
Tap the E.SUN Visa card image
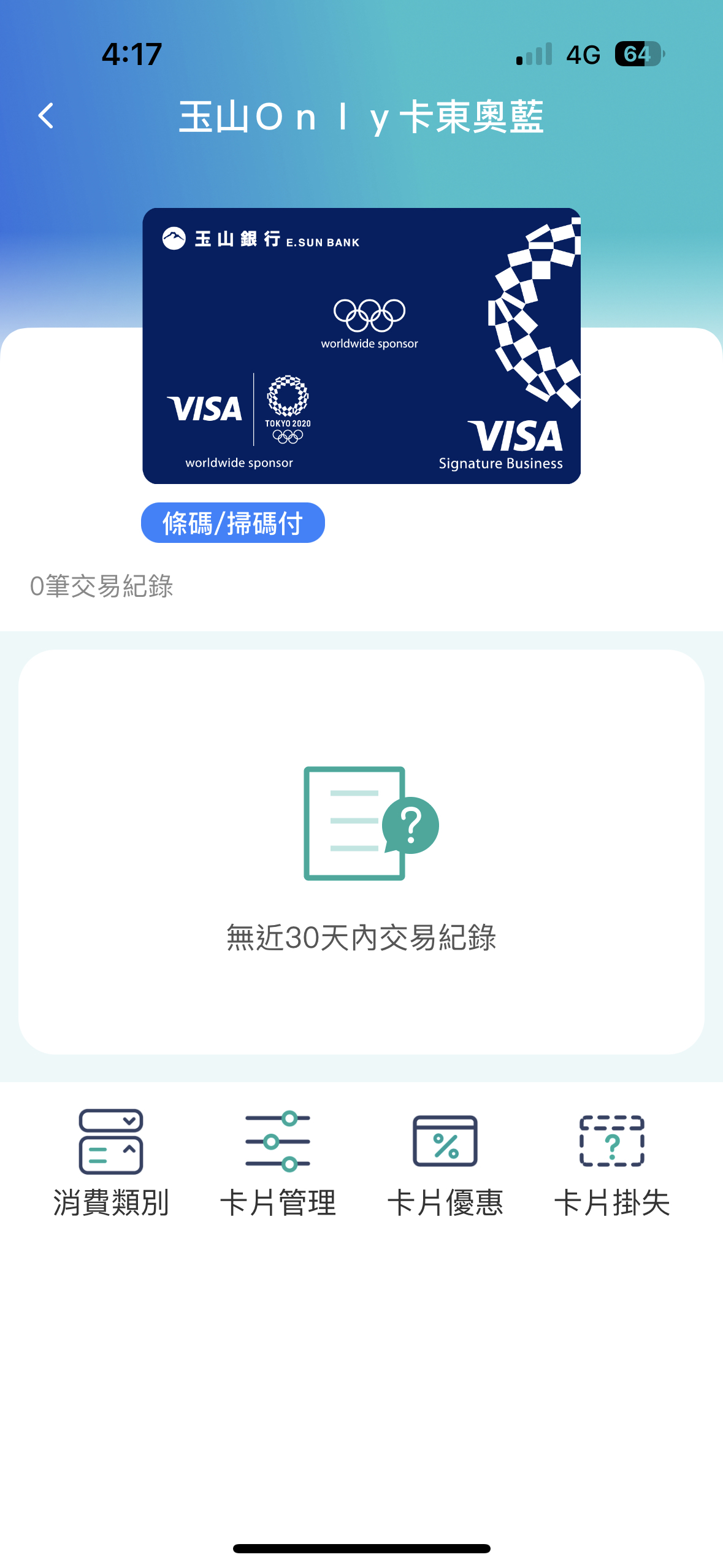(361, 346)
